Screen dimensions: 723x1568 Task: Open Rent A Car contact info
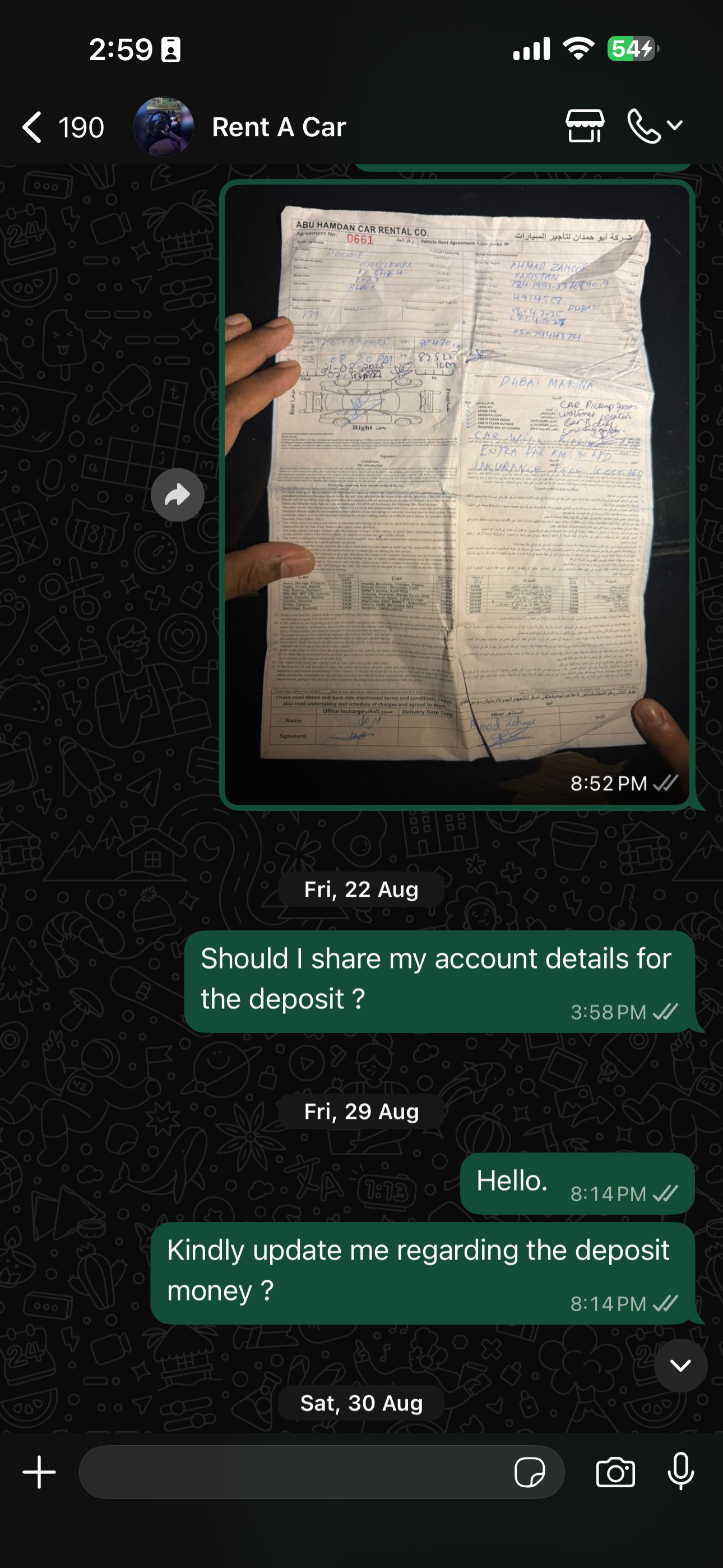pos(278,127)
